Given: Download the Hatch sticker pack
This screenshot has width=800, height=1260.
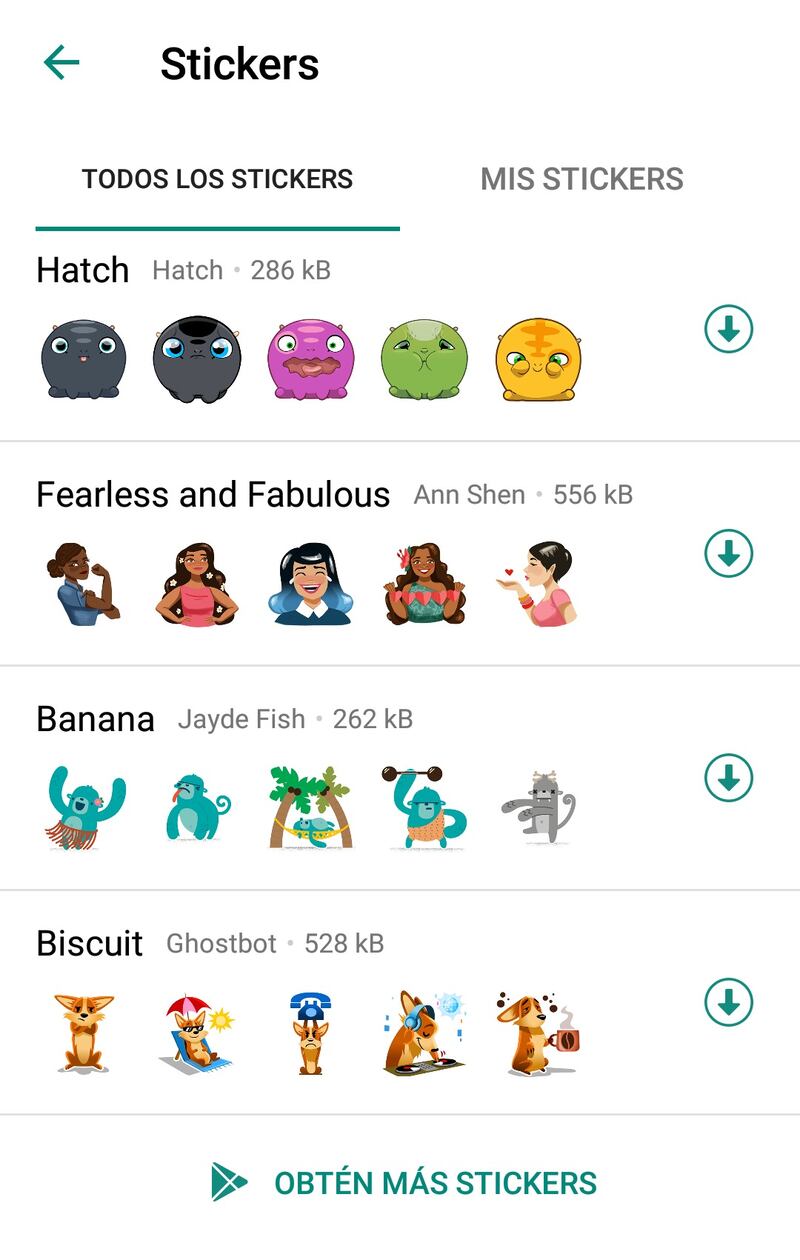Looking at the screenshot, I should pos(728,329).
